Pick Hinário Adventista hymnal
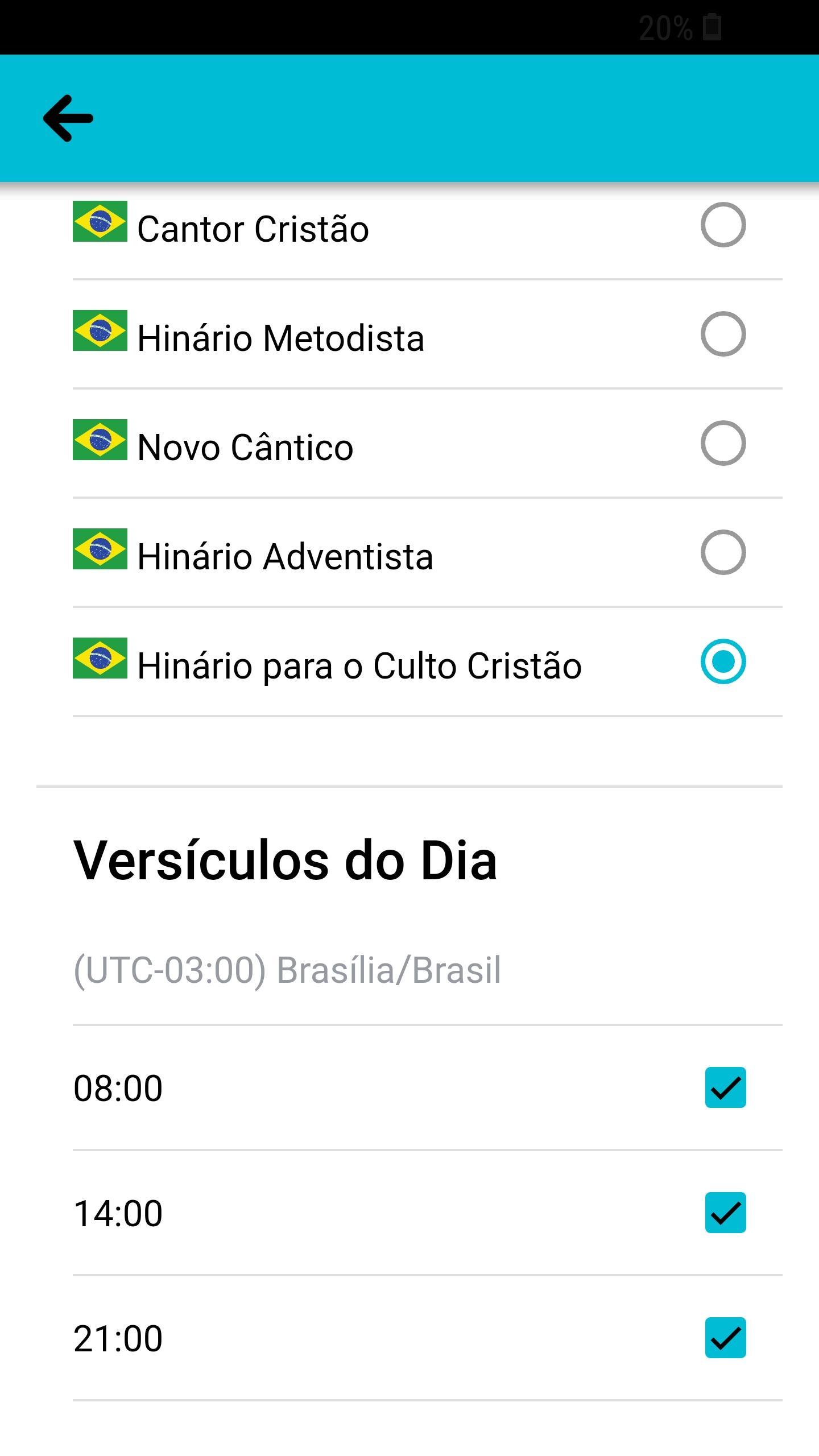The width and height of the screenshot is (819, 1456). (723, 552)
